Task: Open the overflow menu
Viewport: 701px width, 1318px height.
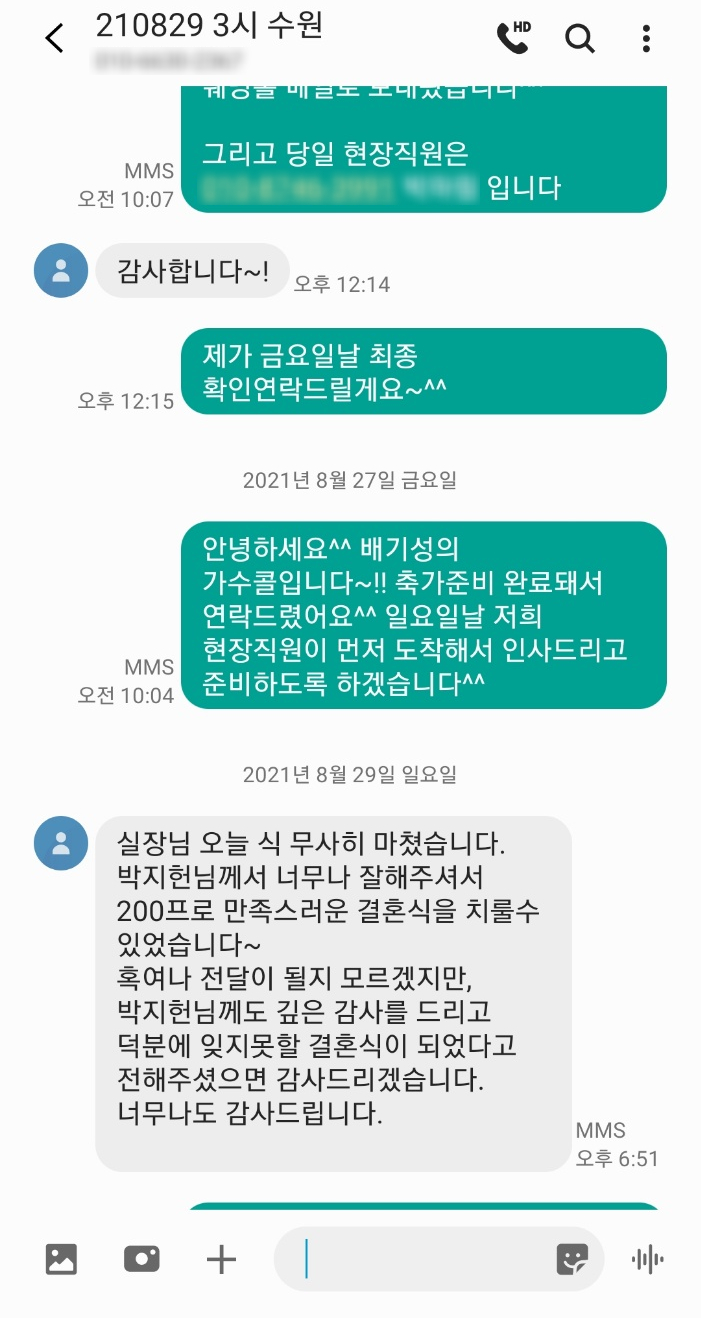Action: coord(646,39)
